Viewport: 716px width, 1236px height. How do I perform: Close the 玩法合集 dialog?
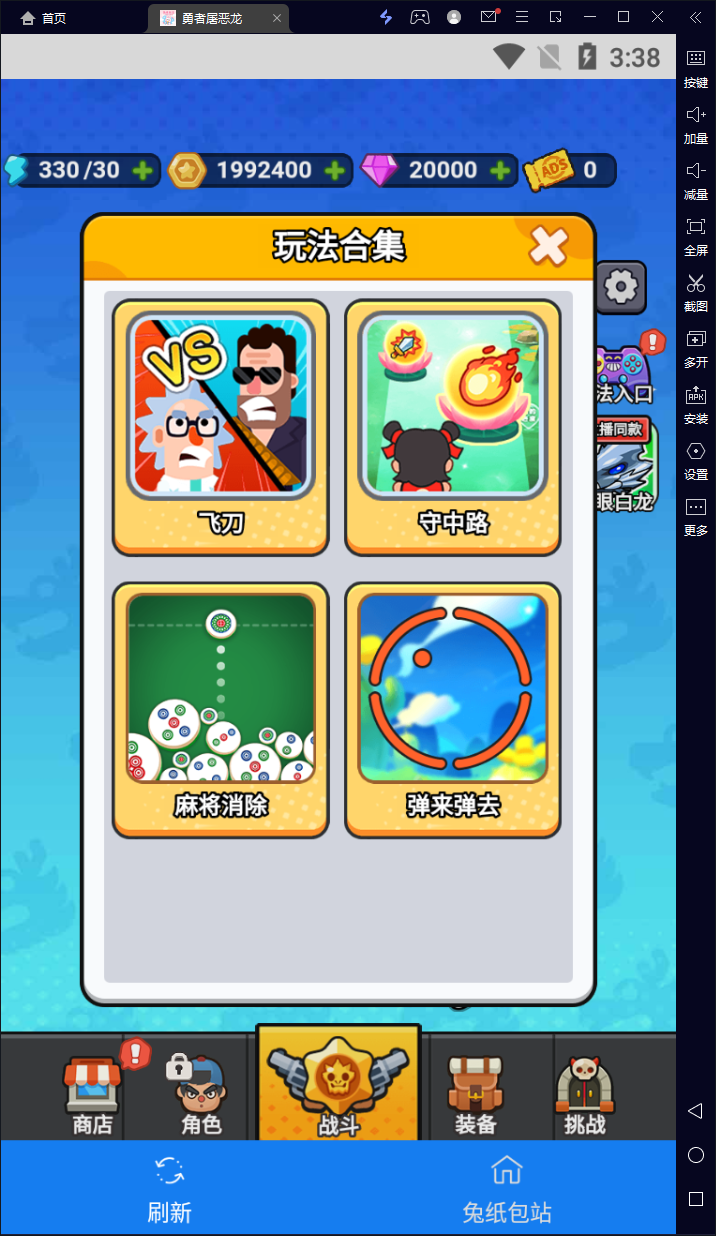(548, 246)
